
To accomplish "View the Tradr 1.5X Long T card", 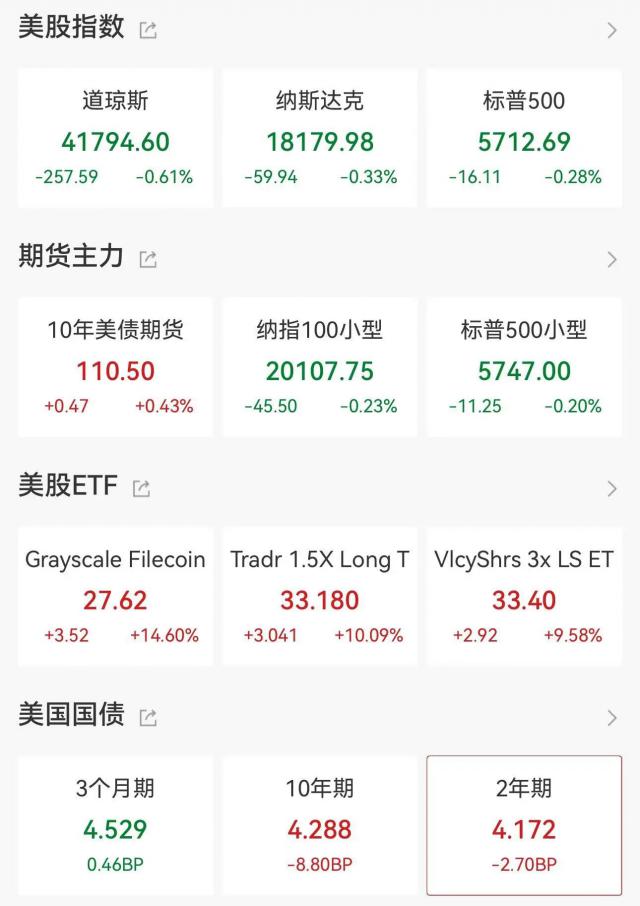I will point(320,596).
